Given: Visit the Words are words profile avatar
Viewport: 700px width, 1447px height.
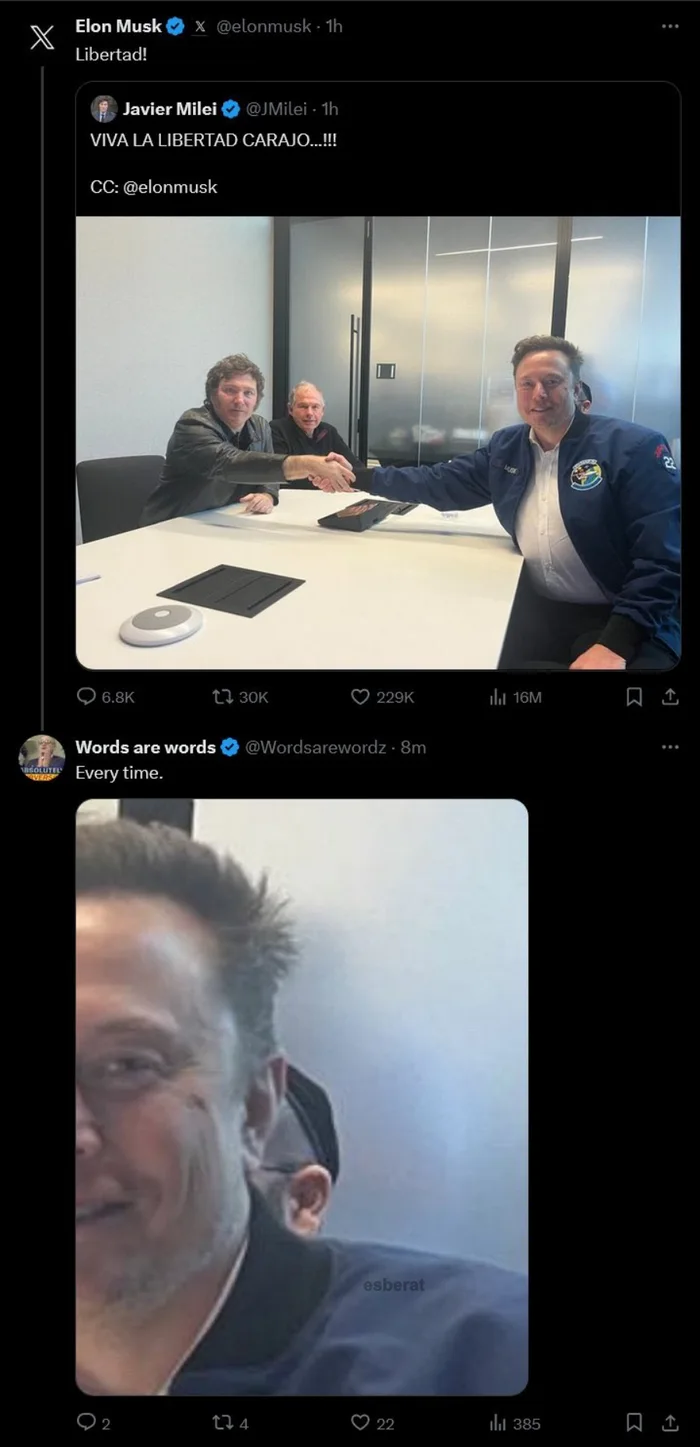Looking at the screenshot, I should 41,757.
